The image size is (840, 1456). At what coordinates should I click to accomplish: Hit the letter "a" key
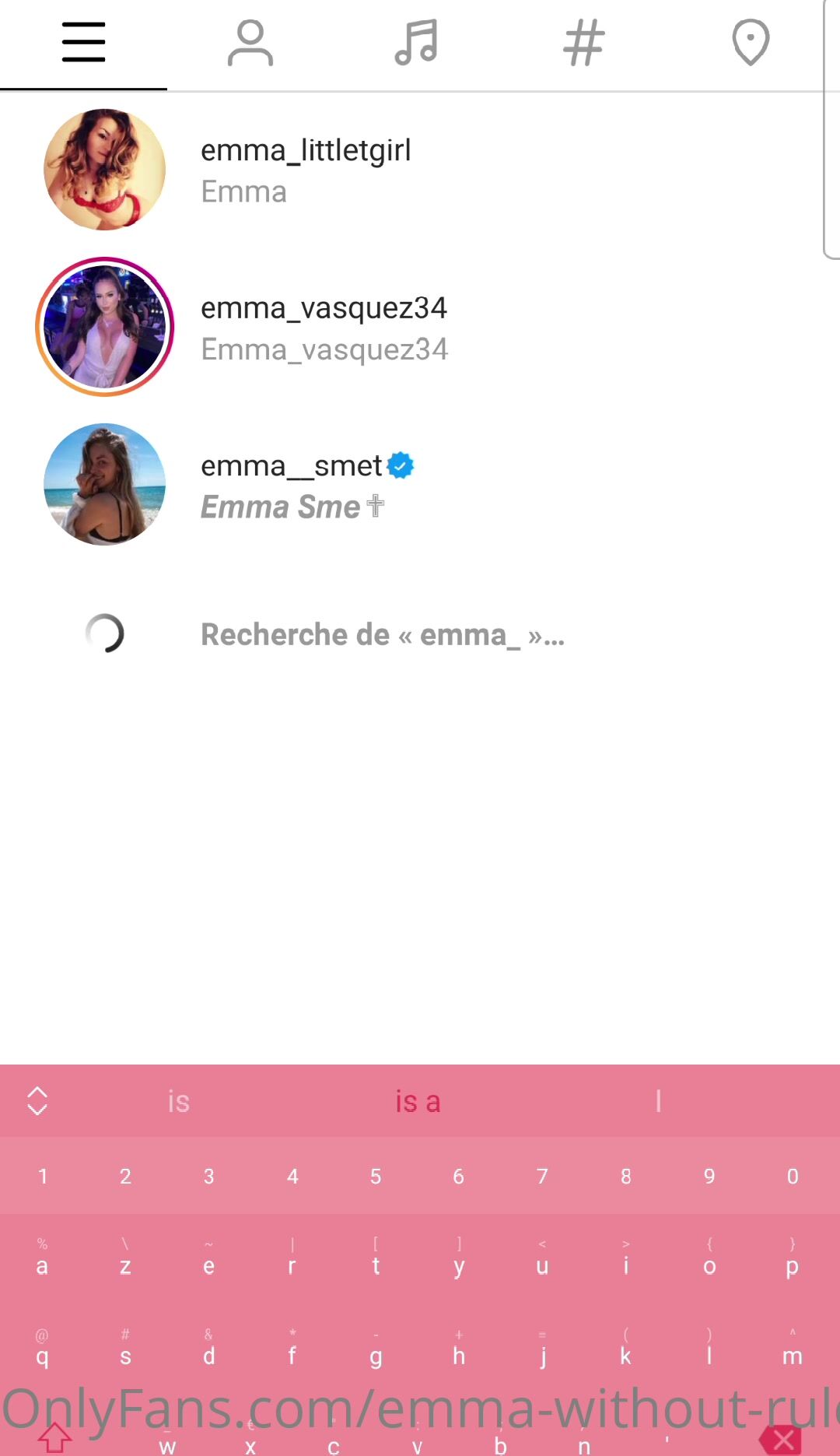coord(42,1266)
